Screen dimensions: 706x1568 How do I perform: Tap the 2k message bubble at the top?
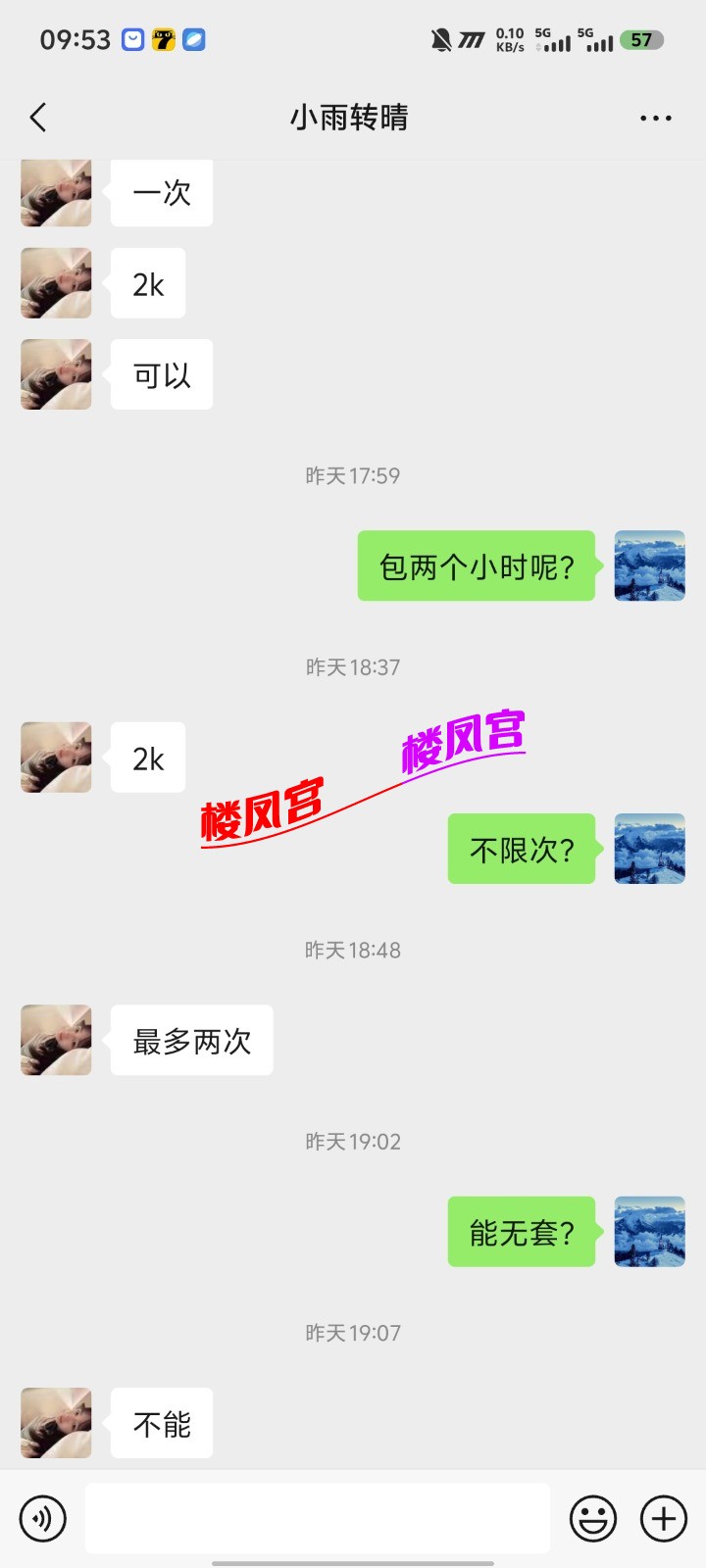148,283
